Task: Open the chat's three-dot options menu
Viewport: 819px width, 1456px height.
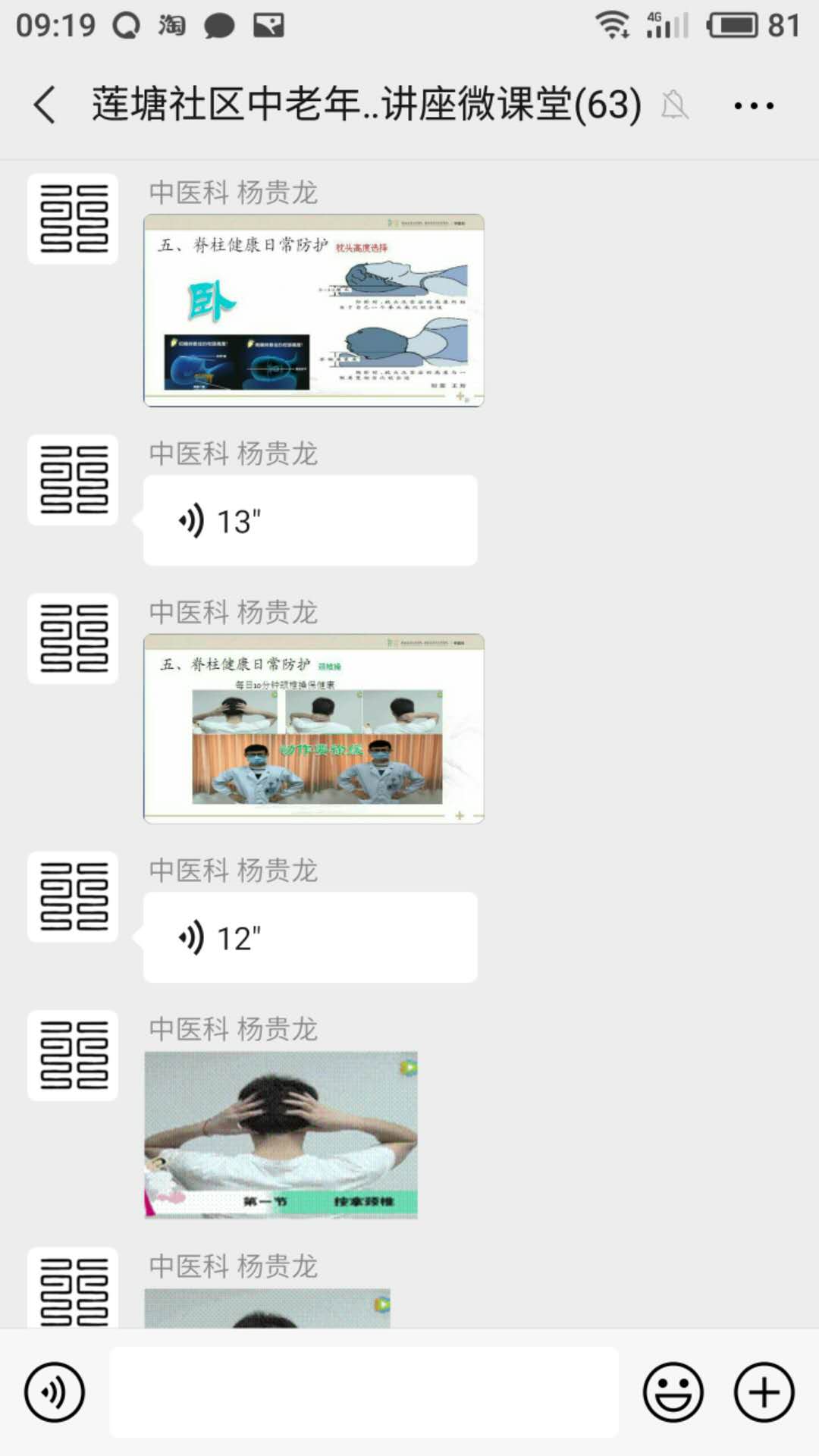Action: click(x=753, y=105)
